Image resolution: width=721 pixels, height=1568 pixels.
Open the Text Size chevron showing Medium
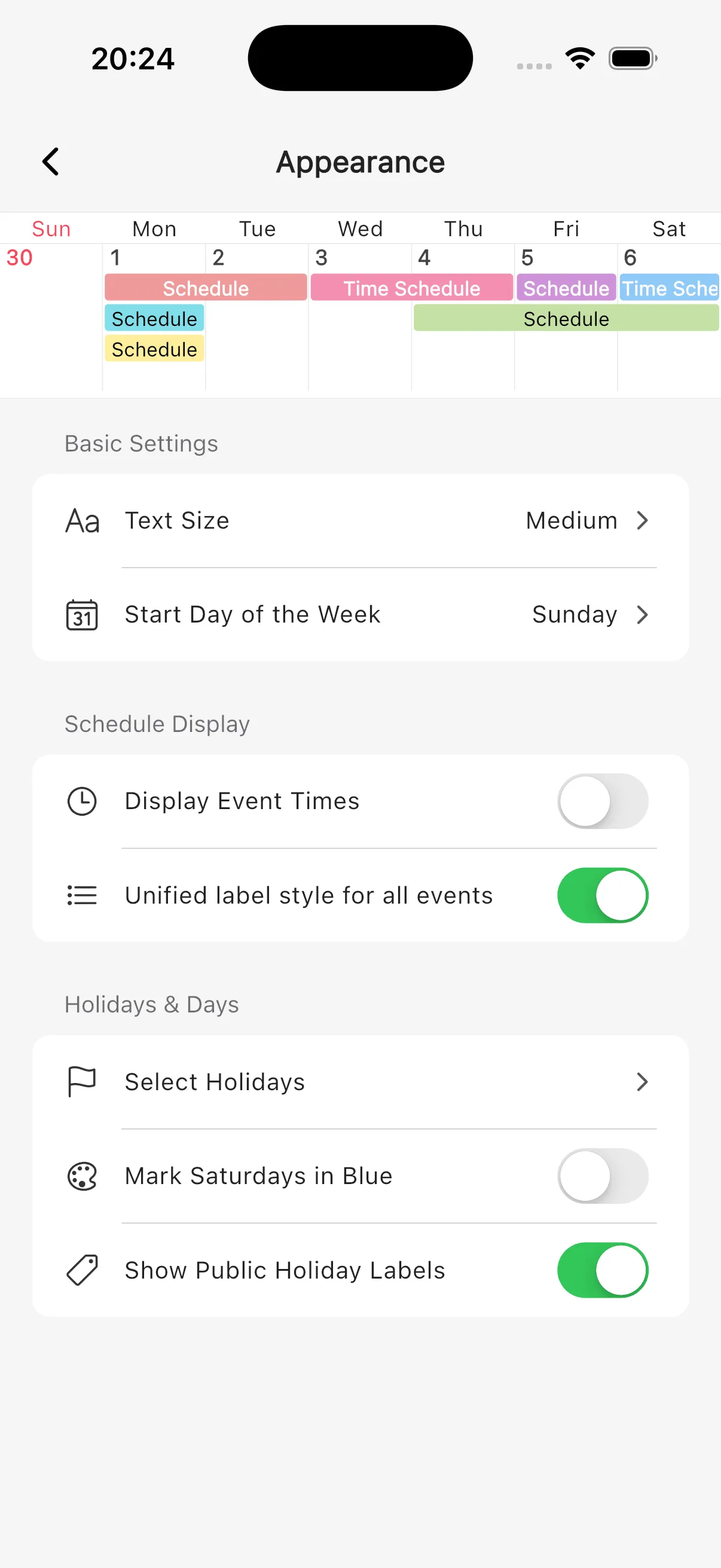tap(643, 520)
